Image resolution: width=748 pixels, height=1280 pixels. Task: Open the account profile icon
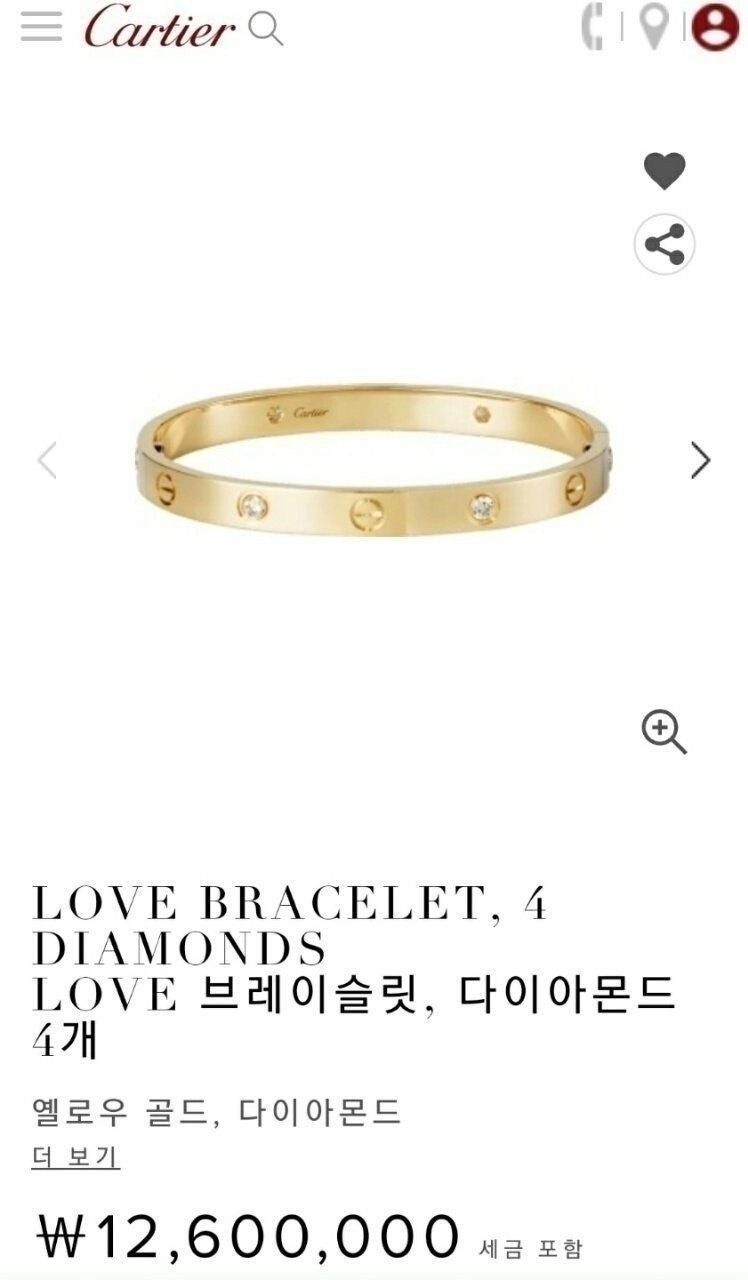(x=715, y=27)
